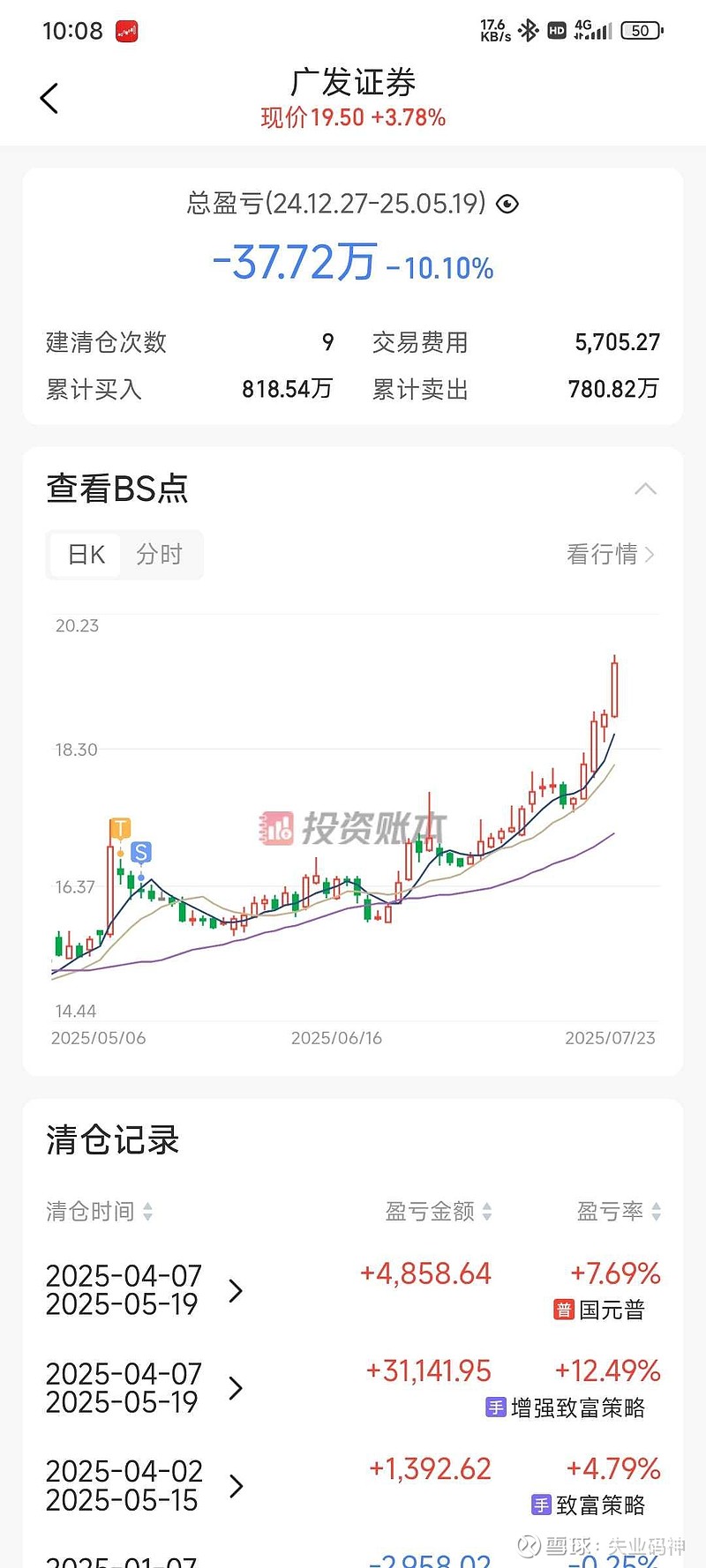This screenshot has width=706, height=1568.
Task: Open the 国元普 liquidation record +4,858.64
Action: (353, 1291)
